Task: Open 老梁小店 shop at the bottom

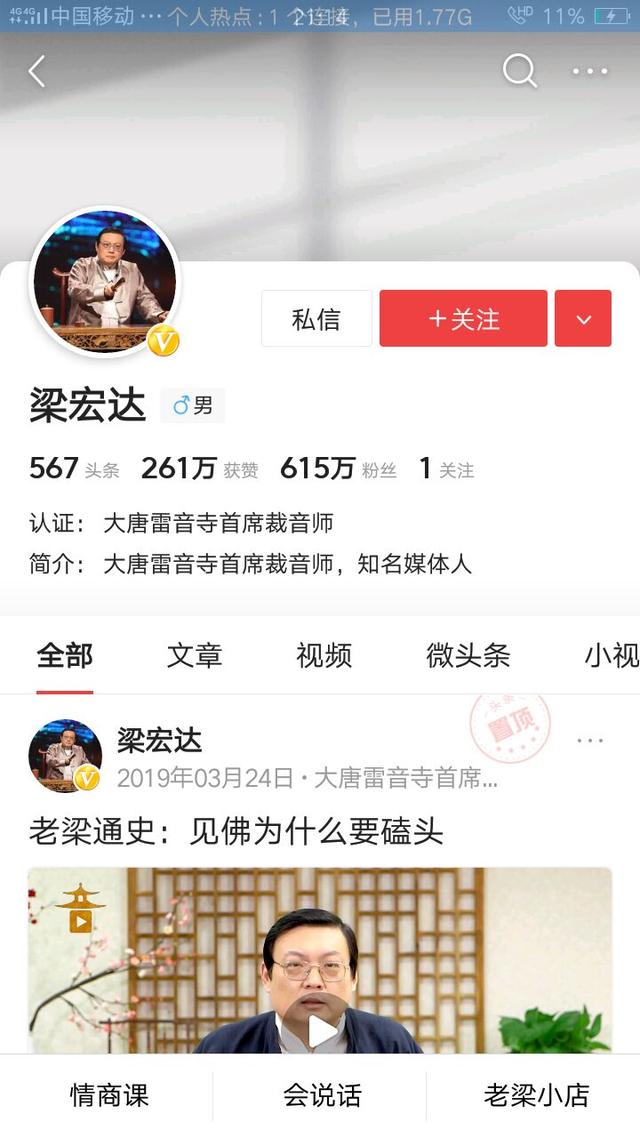Action: [x=536, y=1095]
